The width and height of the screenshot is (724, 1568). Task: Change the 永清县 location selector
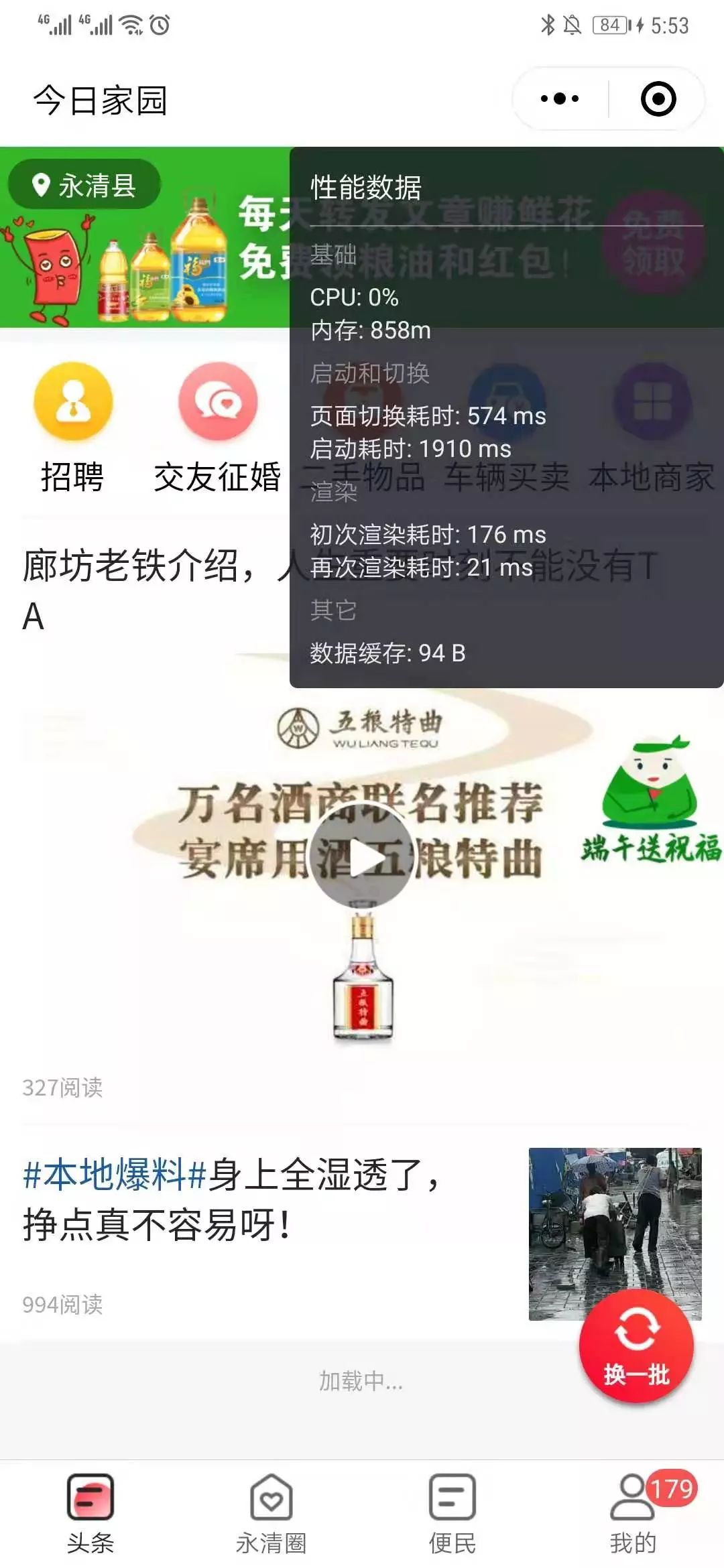coord(85,185)
